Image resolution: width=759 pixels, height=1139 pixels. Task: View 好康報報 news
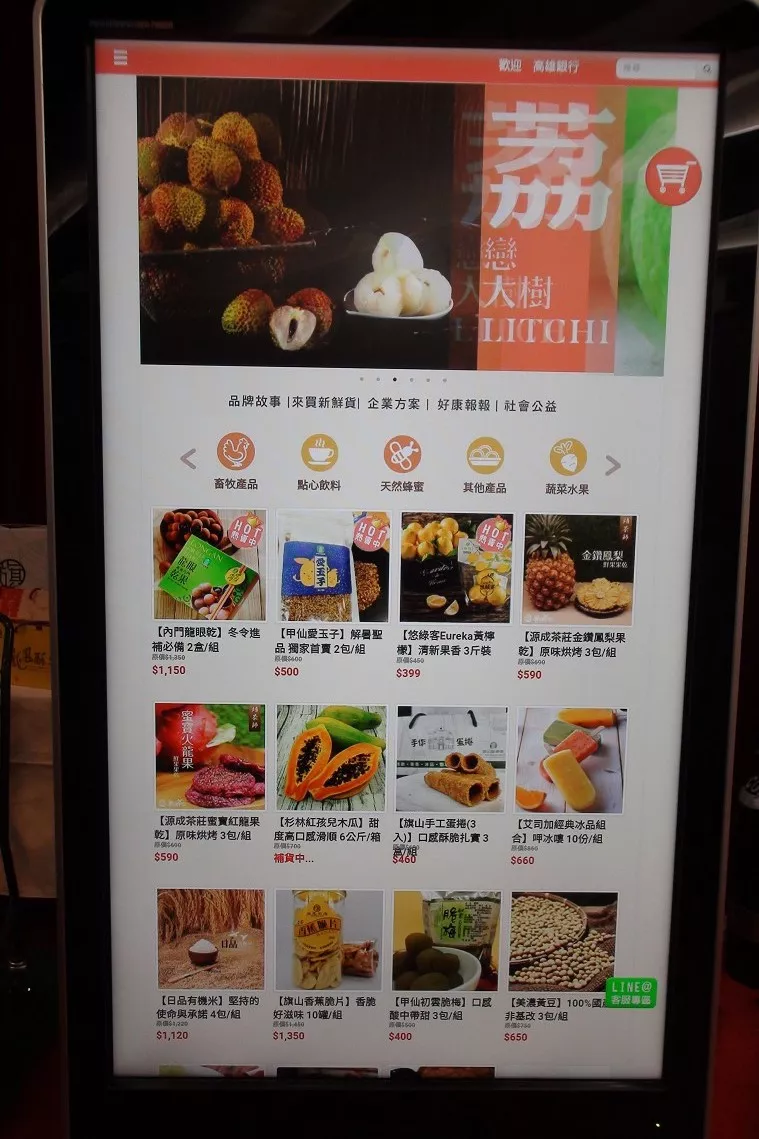click(x=464, y=405)
